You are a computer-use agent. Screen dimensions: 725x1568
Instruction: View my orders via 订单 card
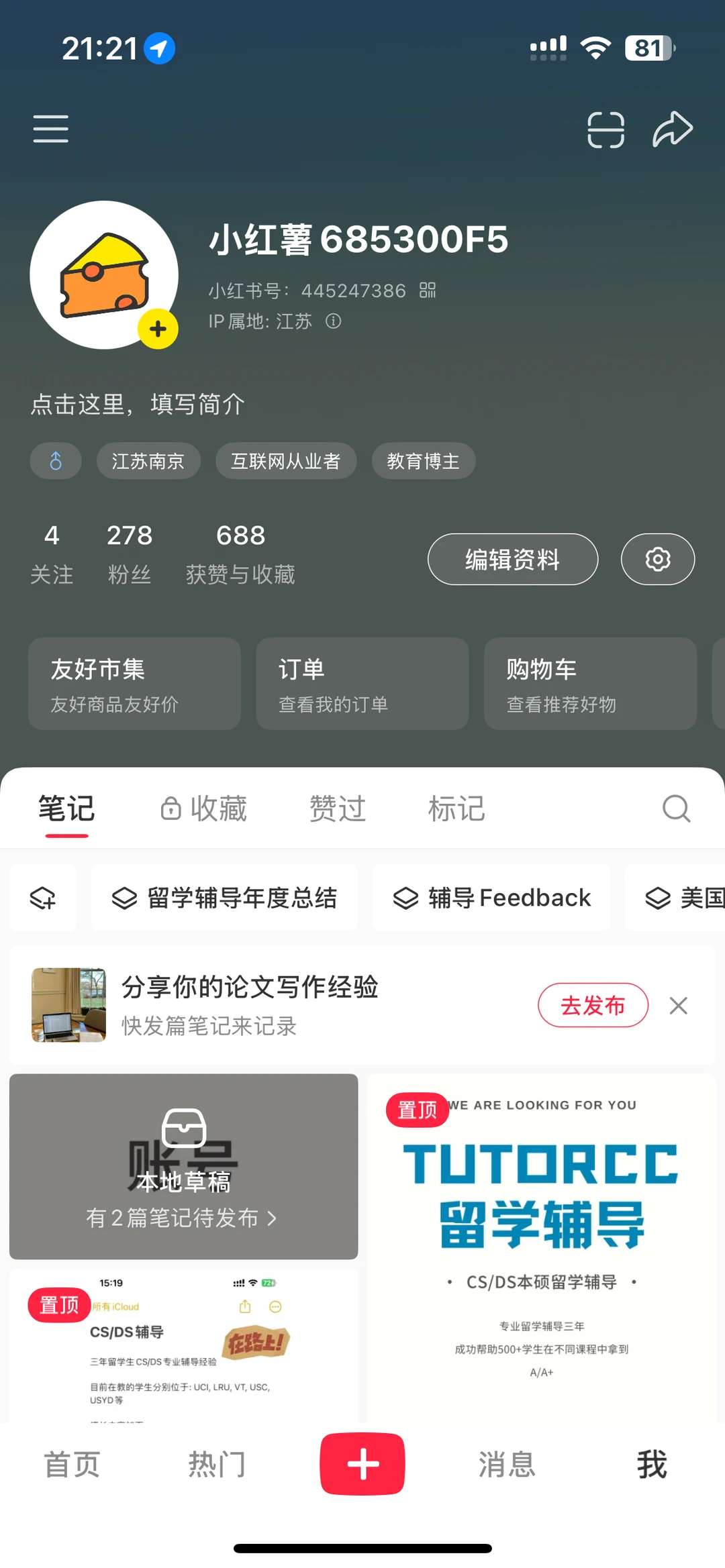pos(362,684)
